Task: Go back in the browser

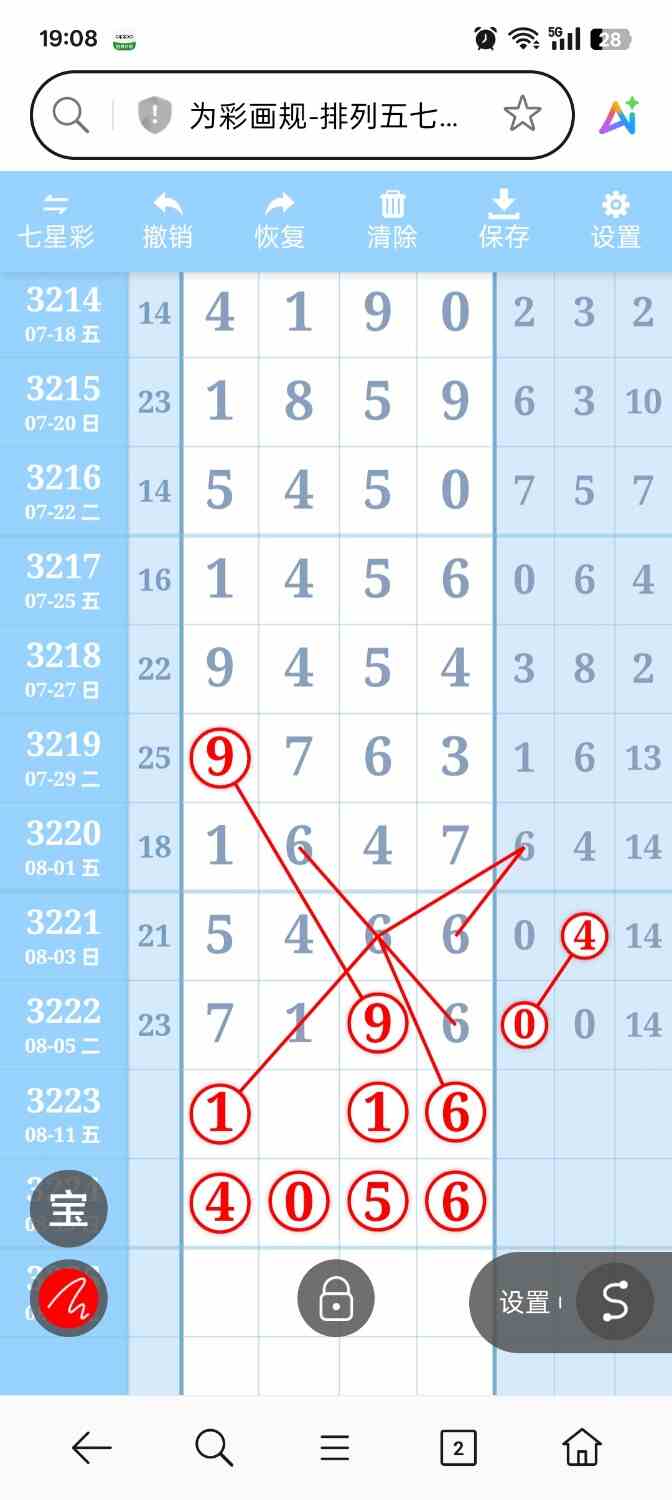Action: pyautogui.click(x=91, y=1447)
